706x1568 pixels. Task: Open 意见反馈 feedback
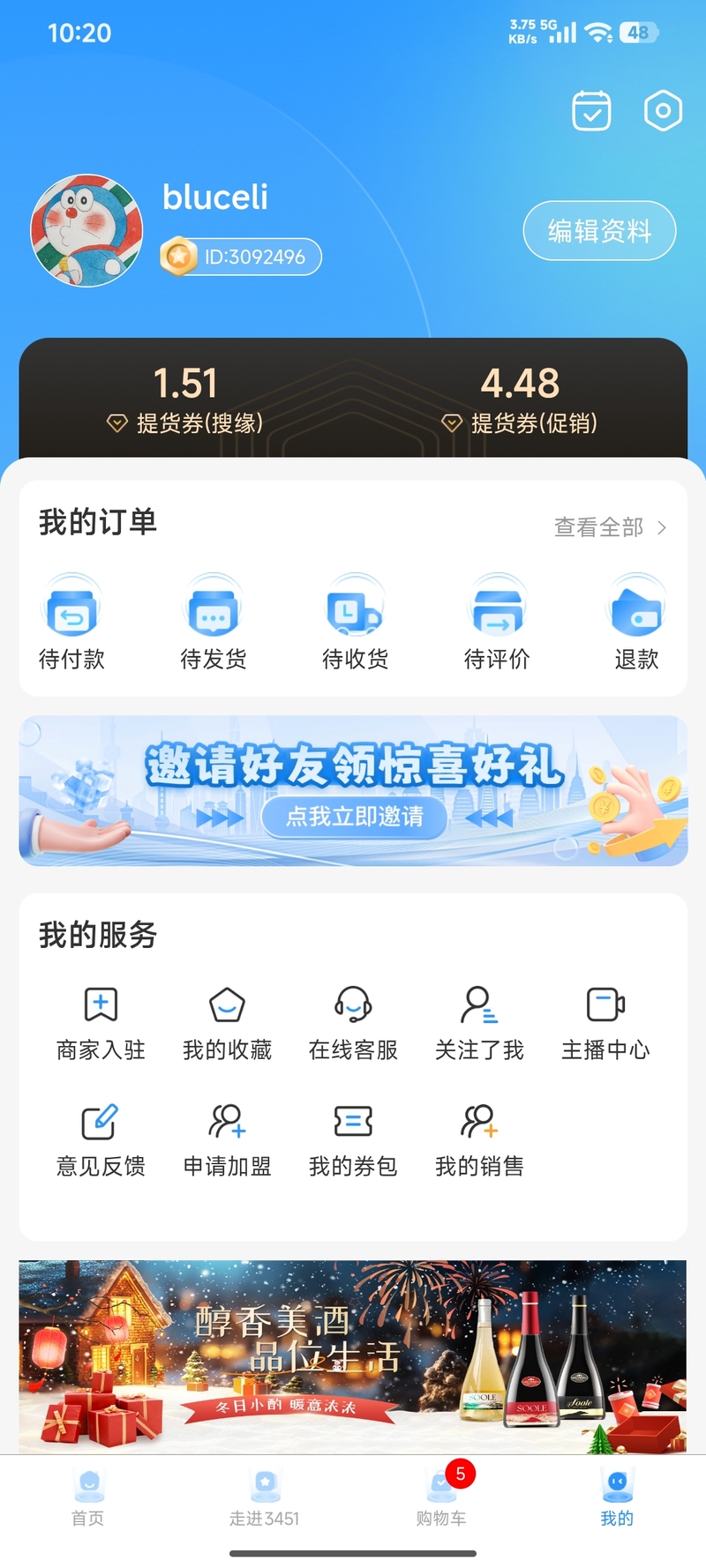pos(101,1139)
